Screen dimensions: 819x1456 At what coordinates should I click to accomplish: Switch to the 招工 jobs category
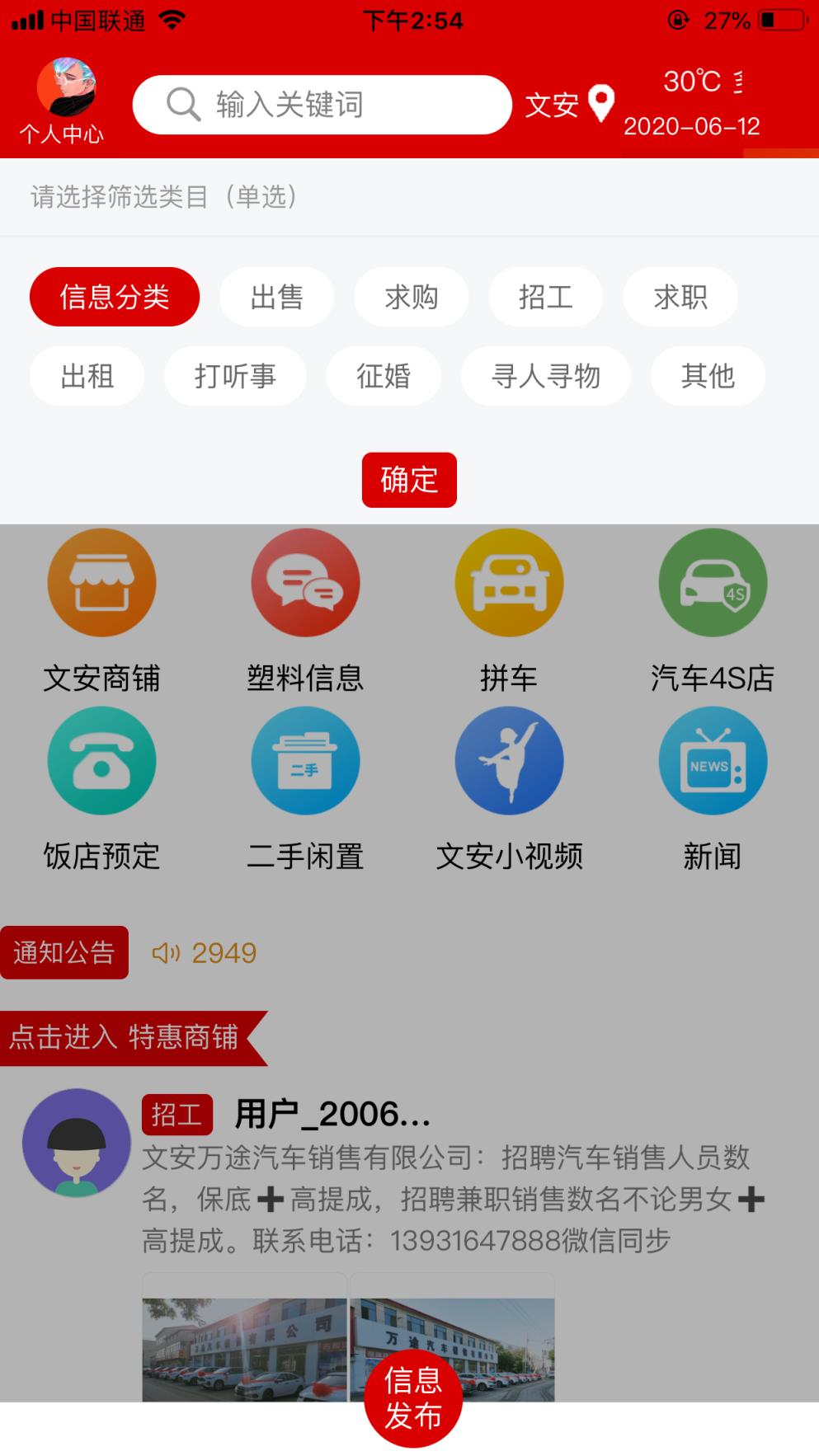(545, 297)
